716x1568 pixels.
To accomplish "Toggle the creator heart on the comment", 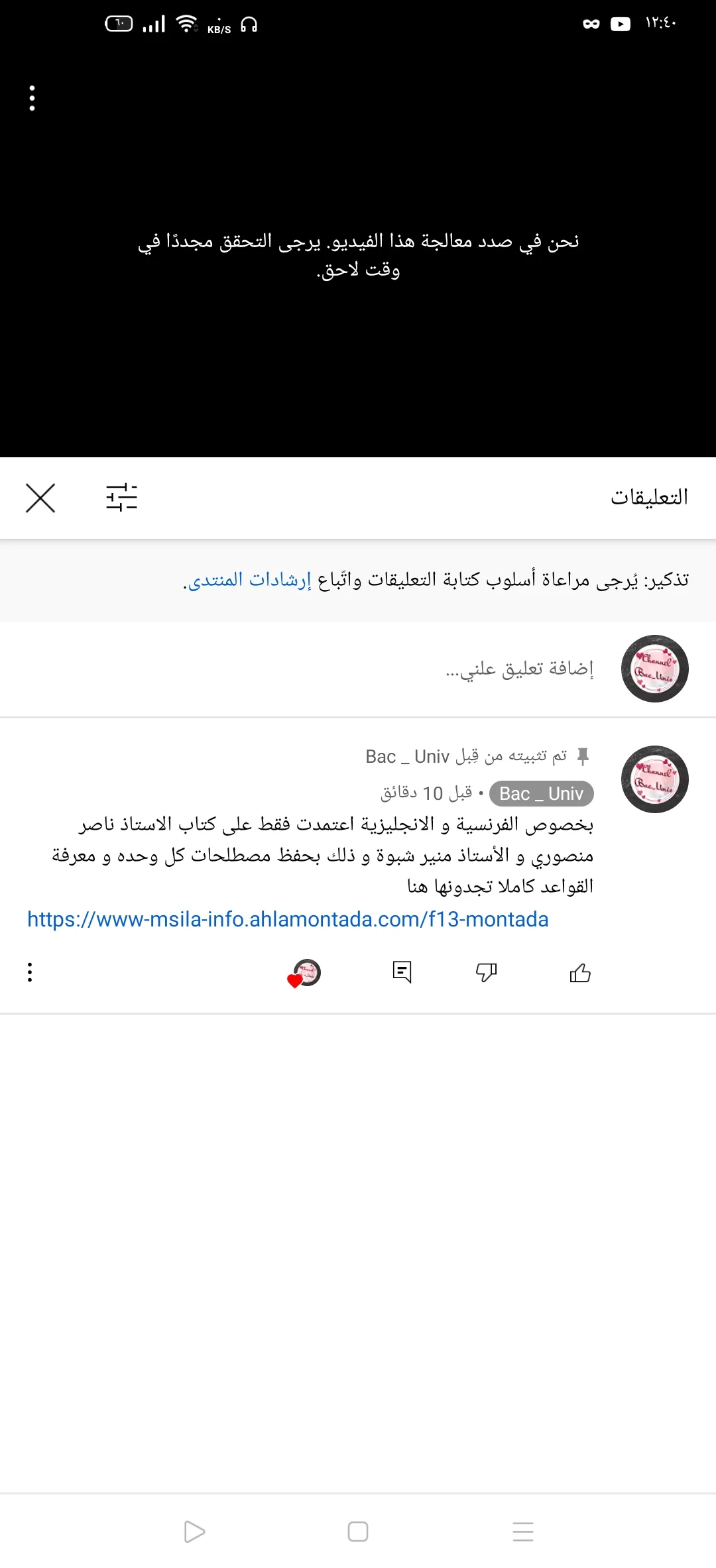I will click(305, 974).
